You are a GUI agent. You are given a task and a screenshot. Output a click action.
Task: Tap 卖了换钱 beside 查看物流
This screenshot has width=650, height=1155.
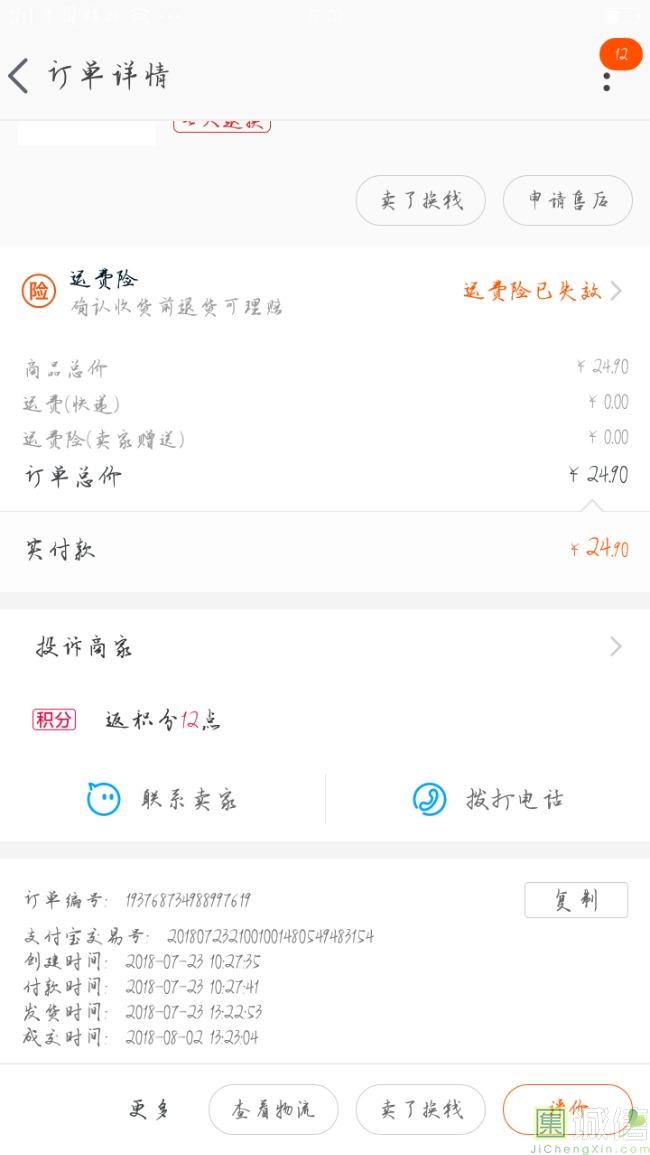pos(421,1109)
